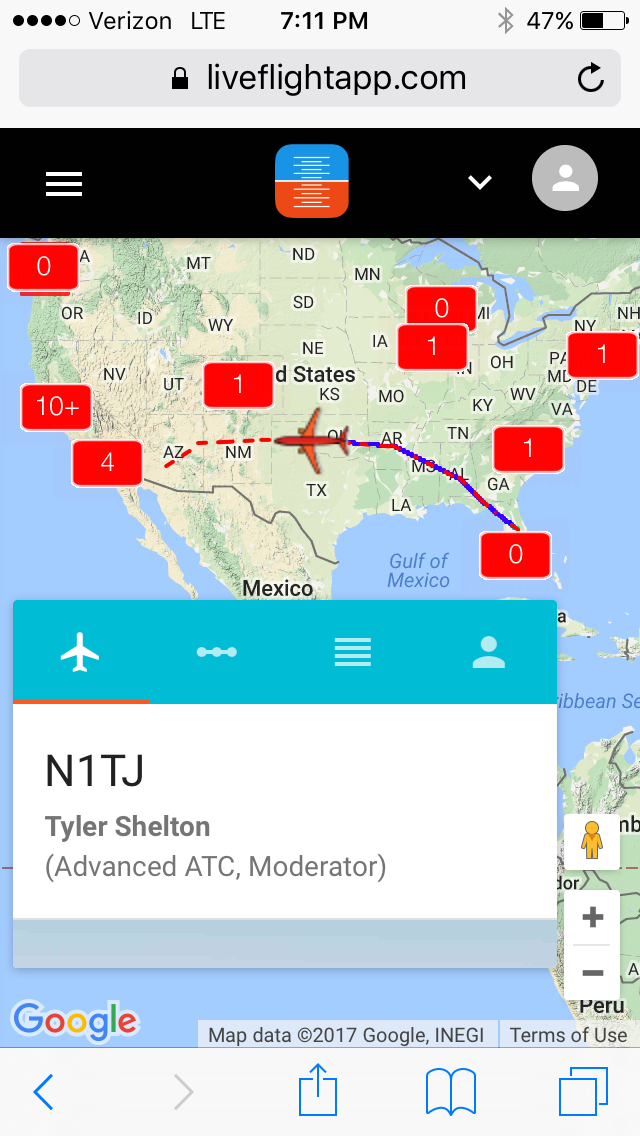Expand the dropdown chevron in header
This screenshot has width=640, height=1136.
(x=481, y=182)
